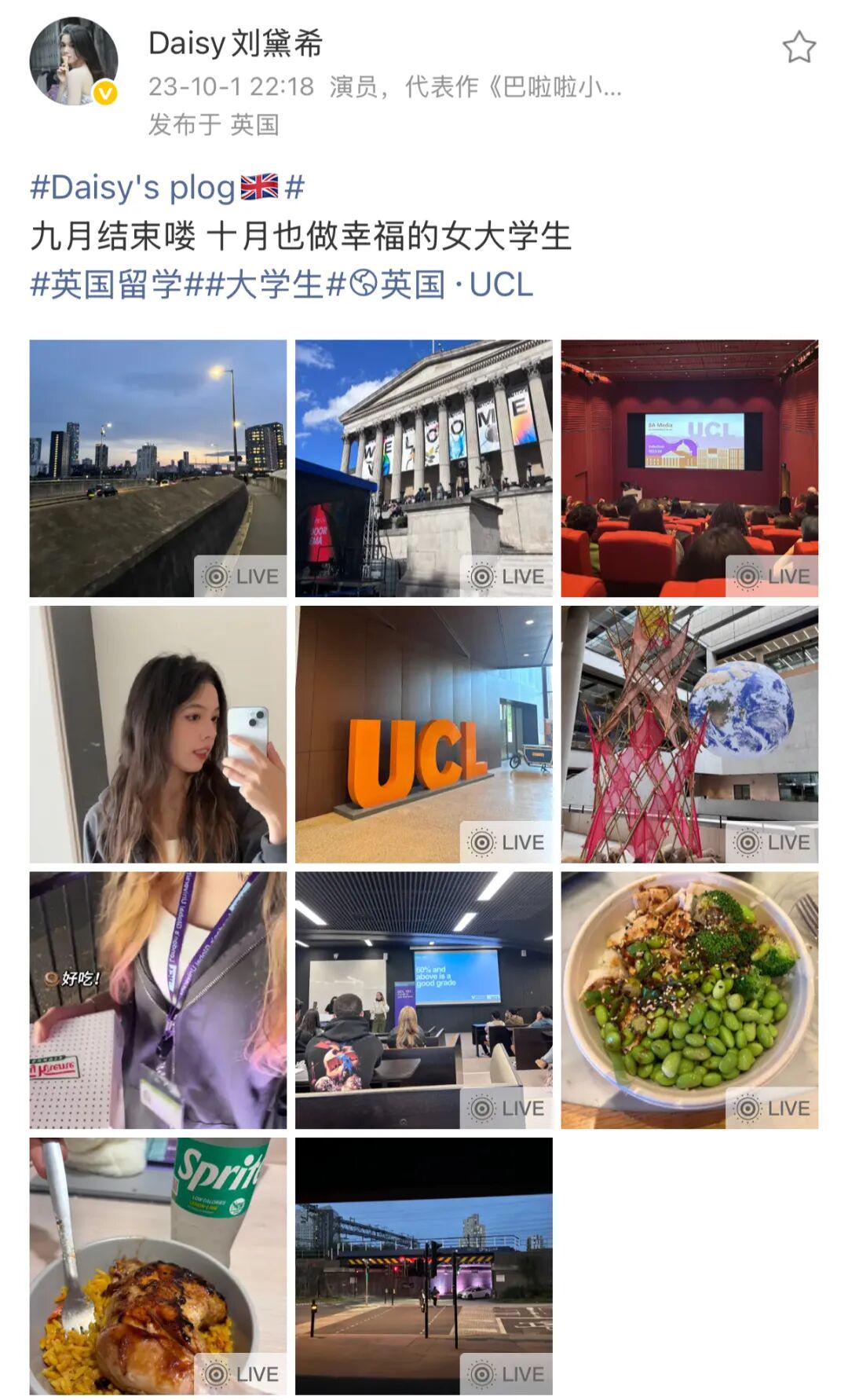Open the WELCOME columns building photo
Screen dimensions: 848x1400
(423, 468)
